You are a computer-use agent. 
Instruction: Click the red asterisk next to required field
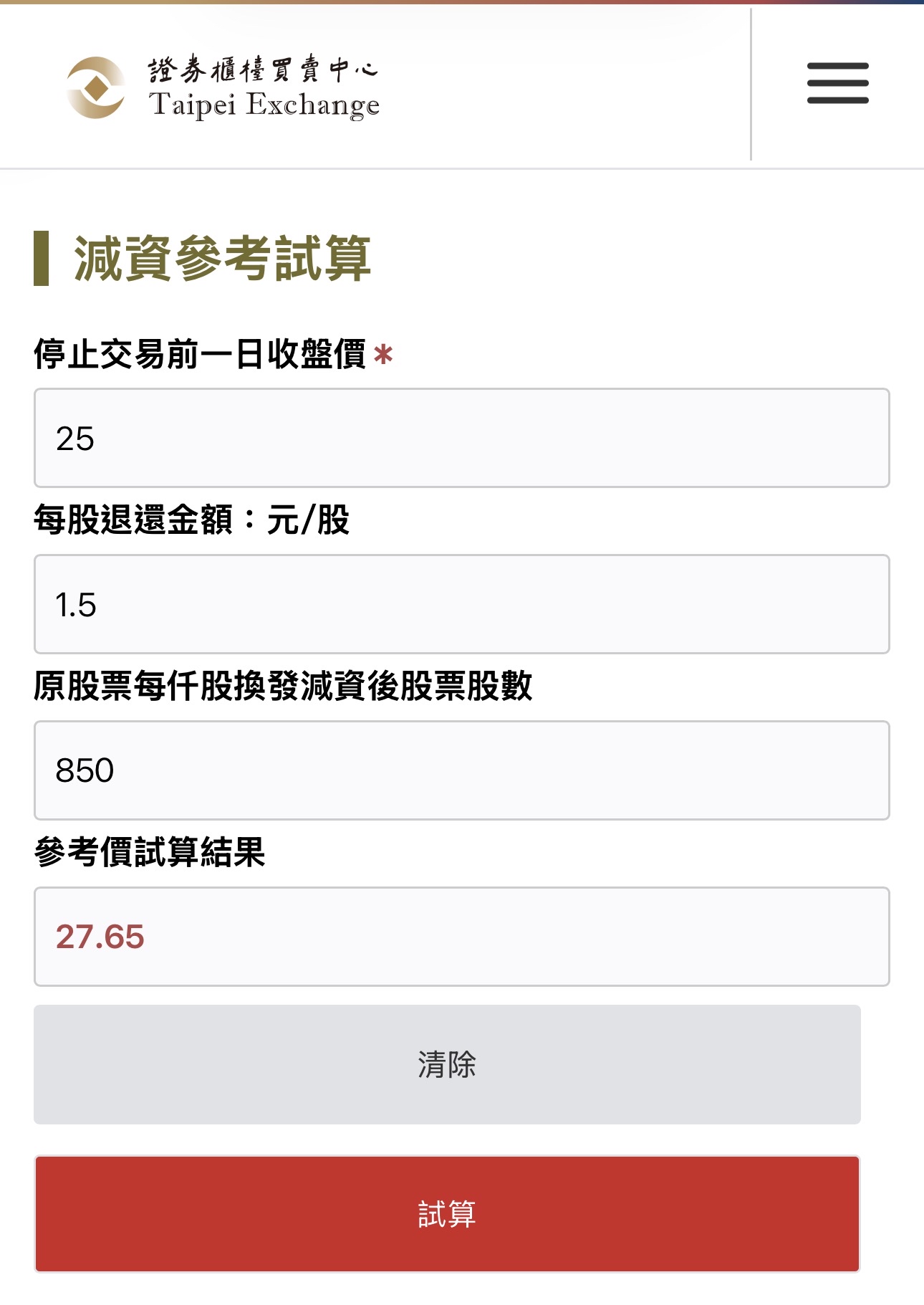[383, 352]
